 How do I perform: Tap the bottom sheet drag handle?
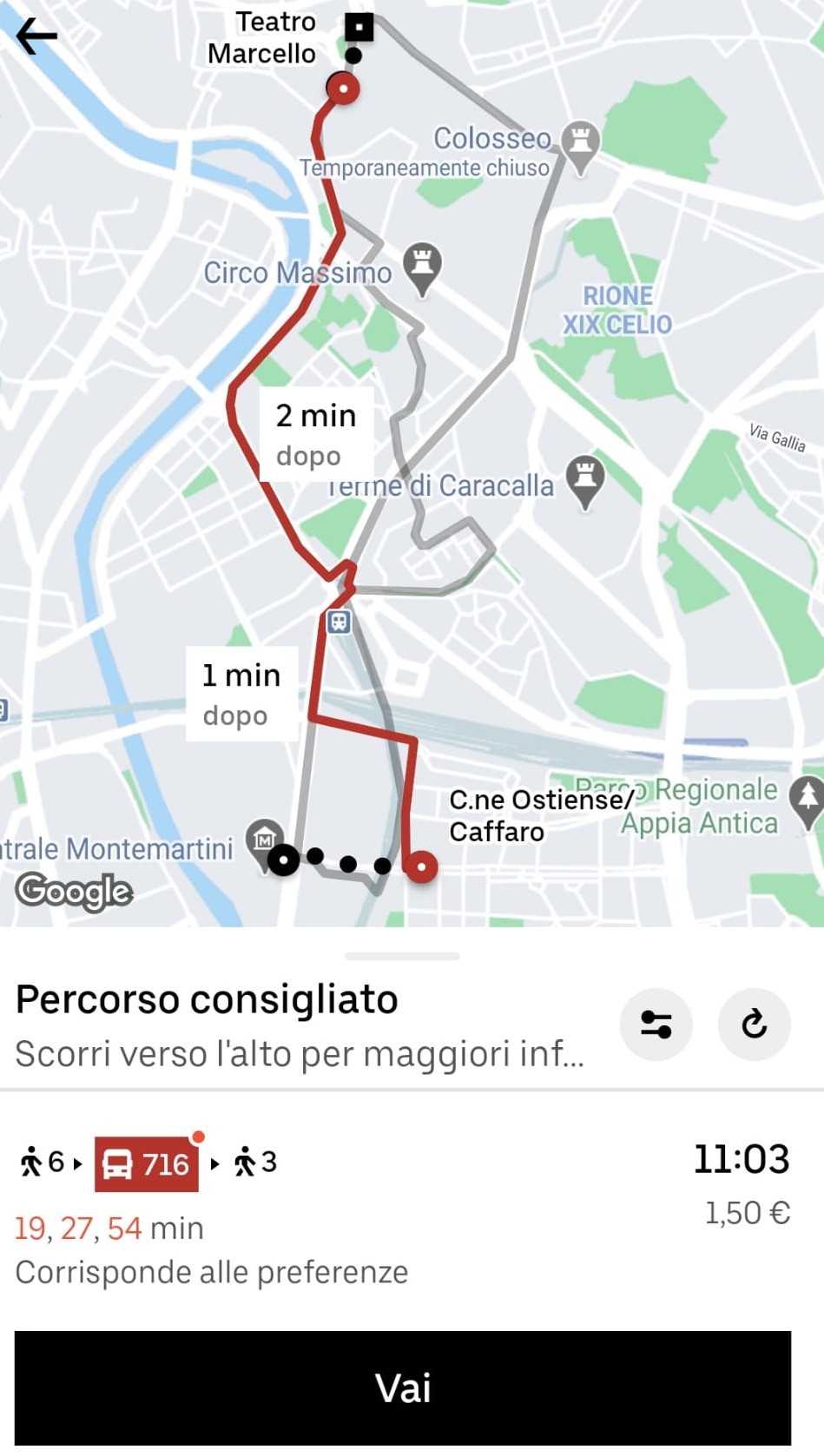(x=402, y=956)
